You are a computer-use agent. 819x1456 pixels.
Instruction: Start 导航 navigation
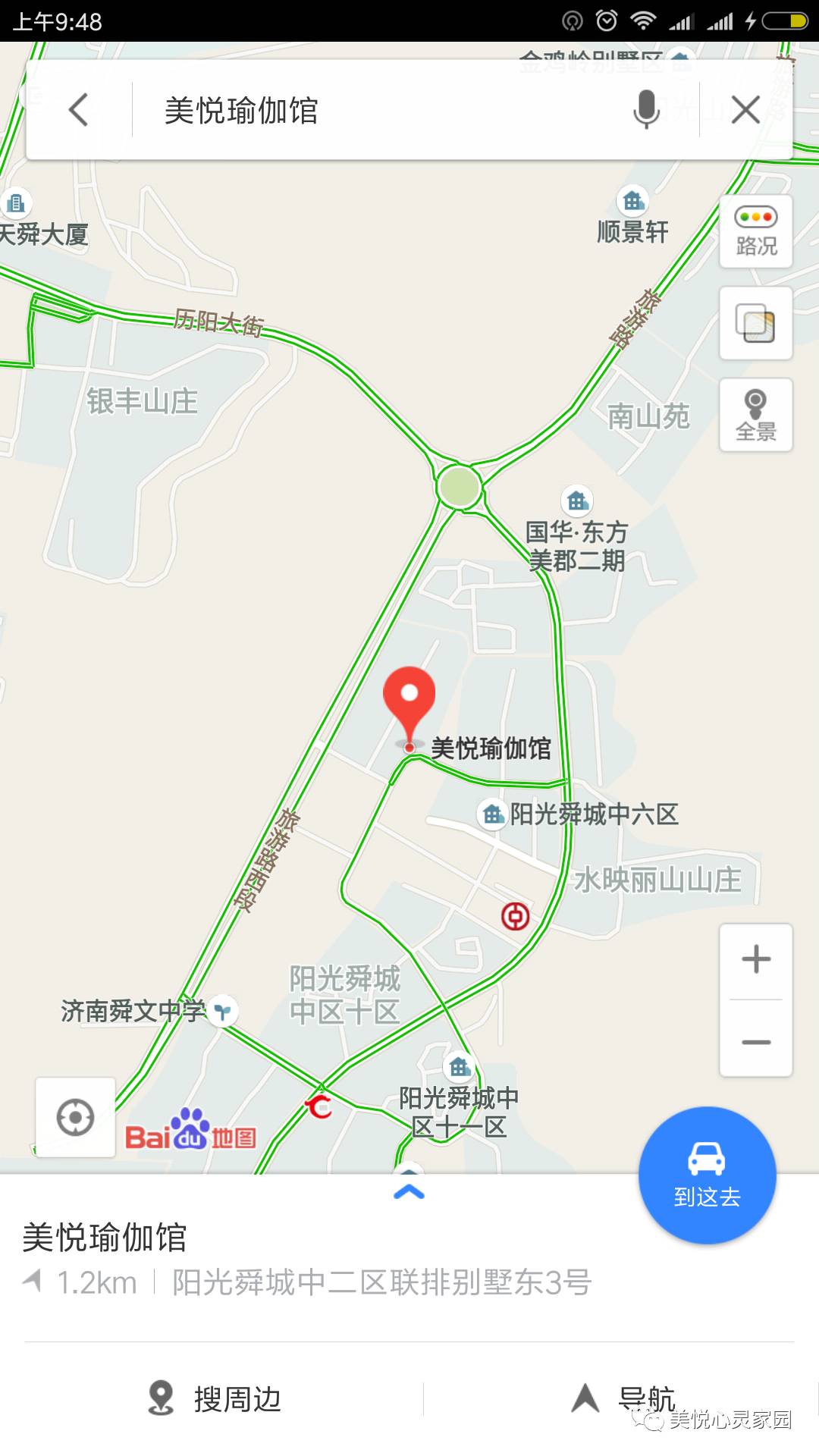click(x=623, y=1398)
